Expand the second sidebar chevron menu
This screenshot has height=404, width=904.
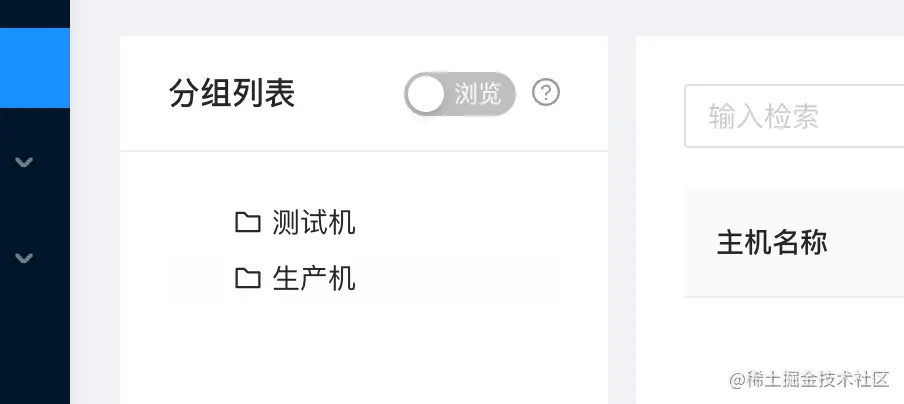click(25, 257)
